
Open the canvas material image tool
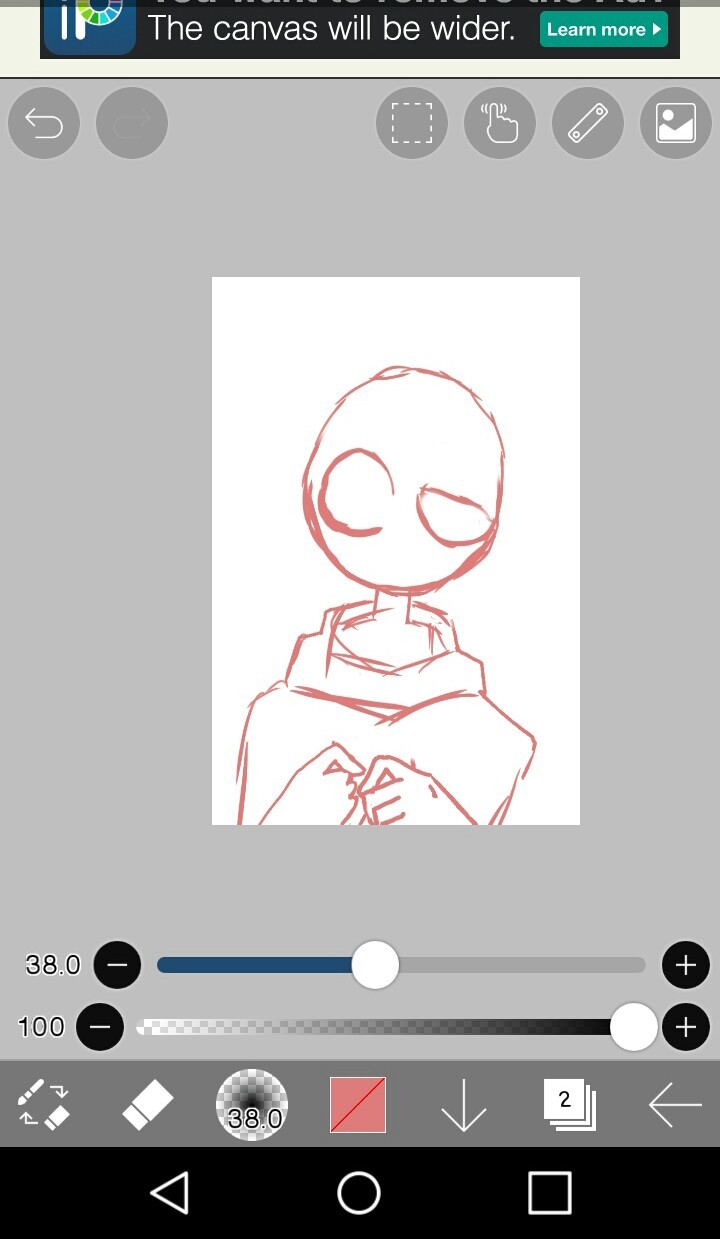click(x=675, y=123)
